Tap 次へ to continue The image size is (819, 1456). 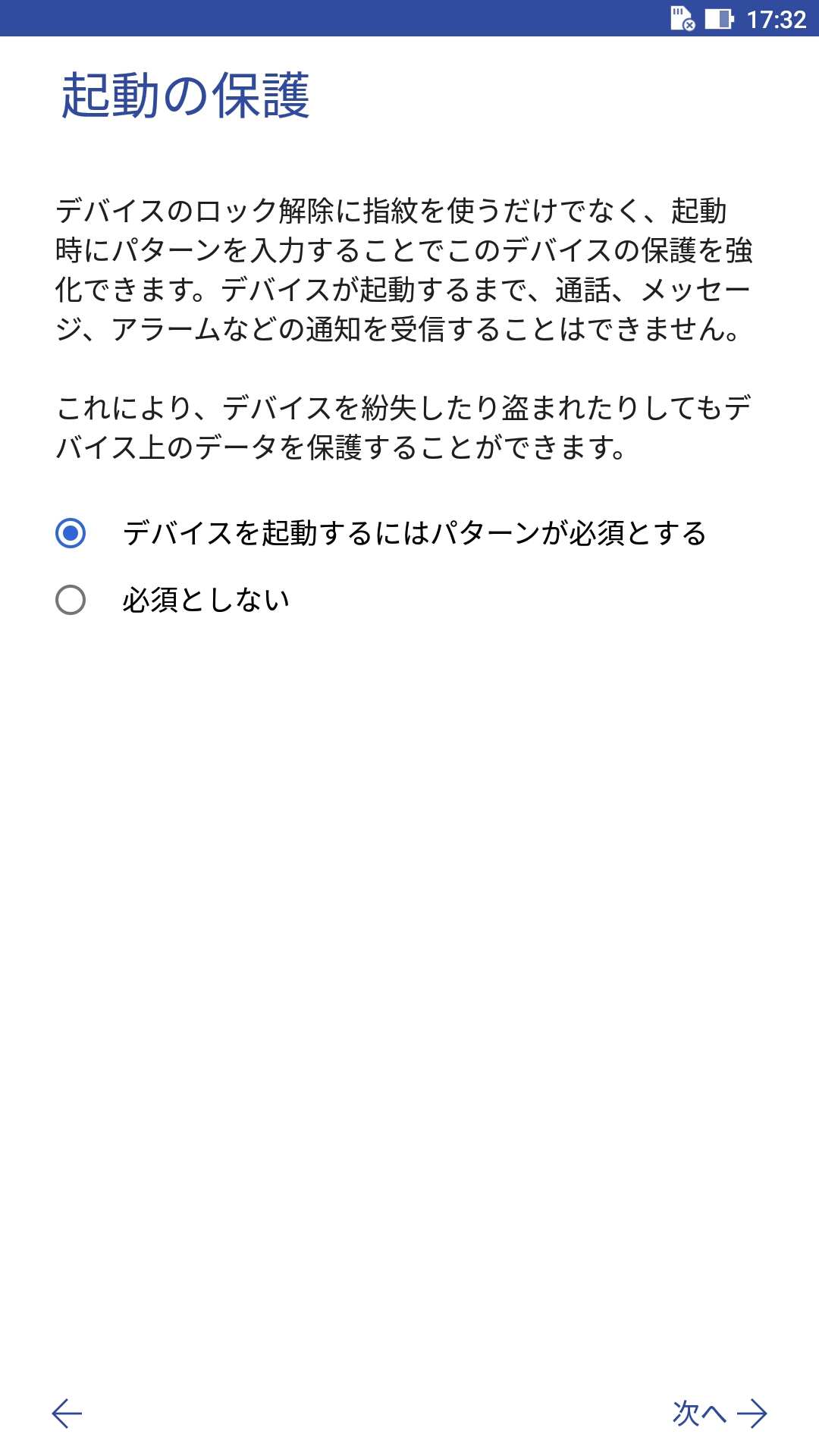point(720,1414)
